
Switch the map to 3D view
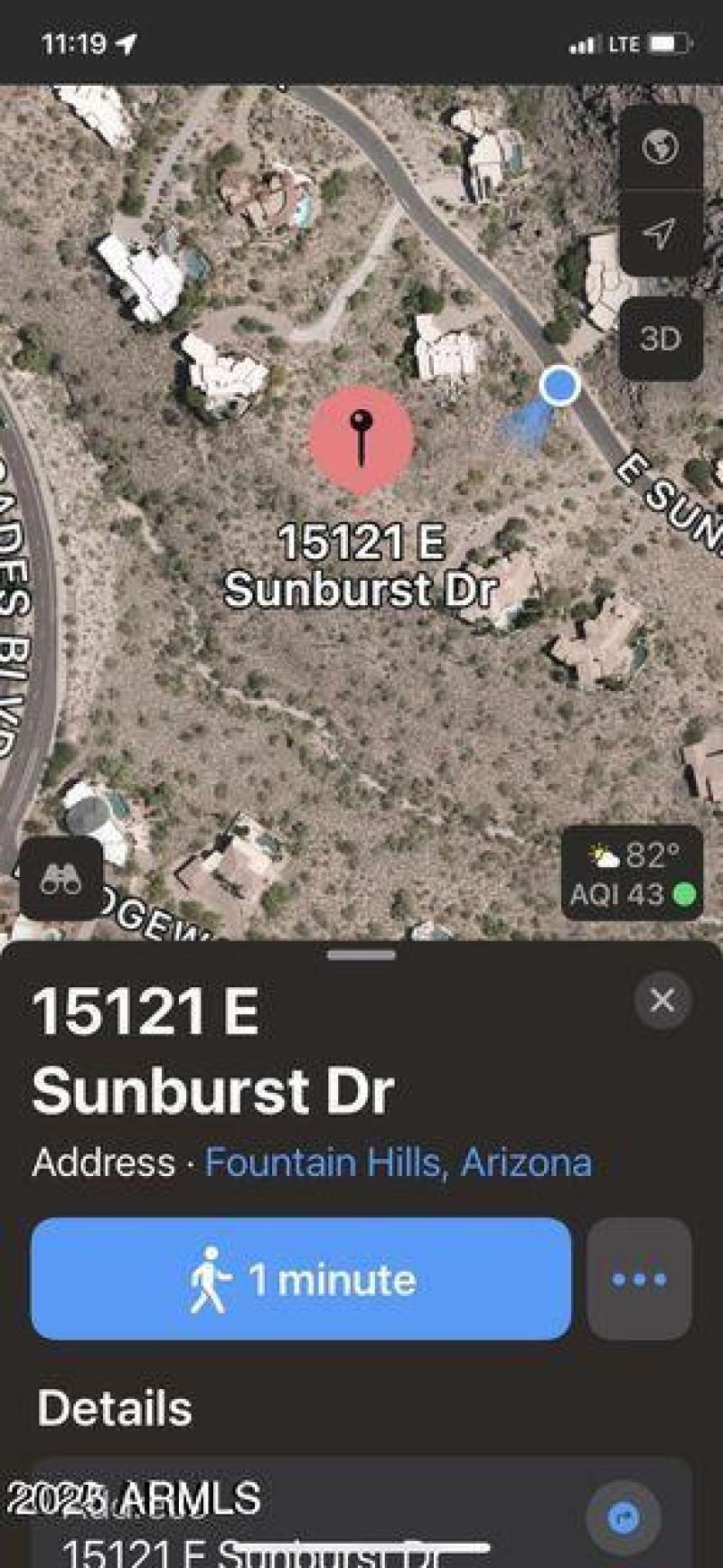pos(660,339)
